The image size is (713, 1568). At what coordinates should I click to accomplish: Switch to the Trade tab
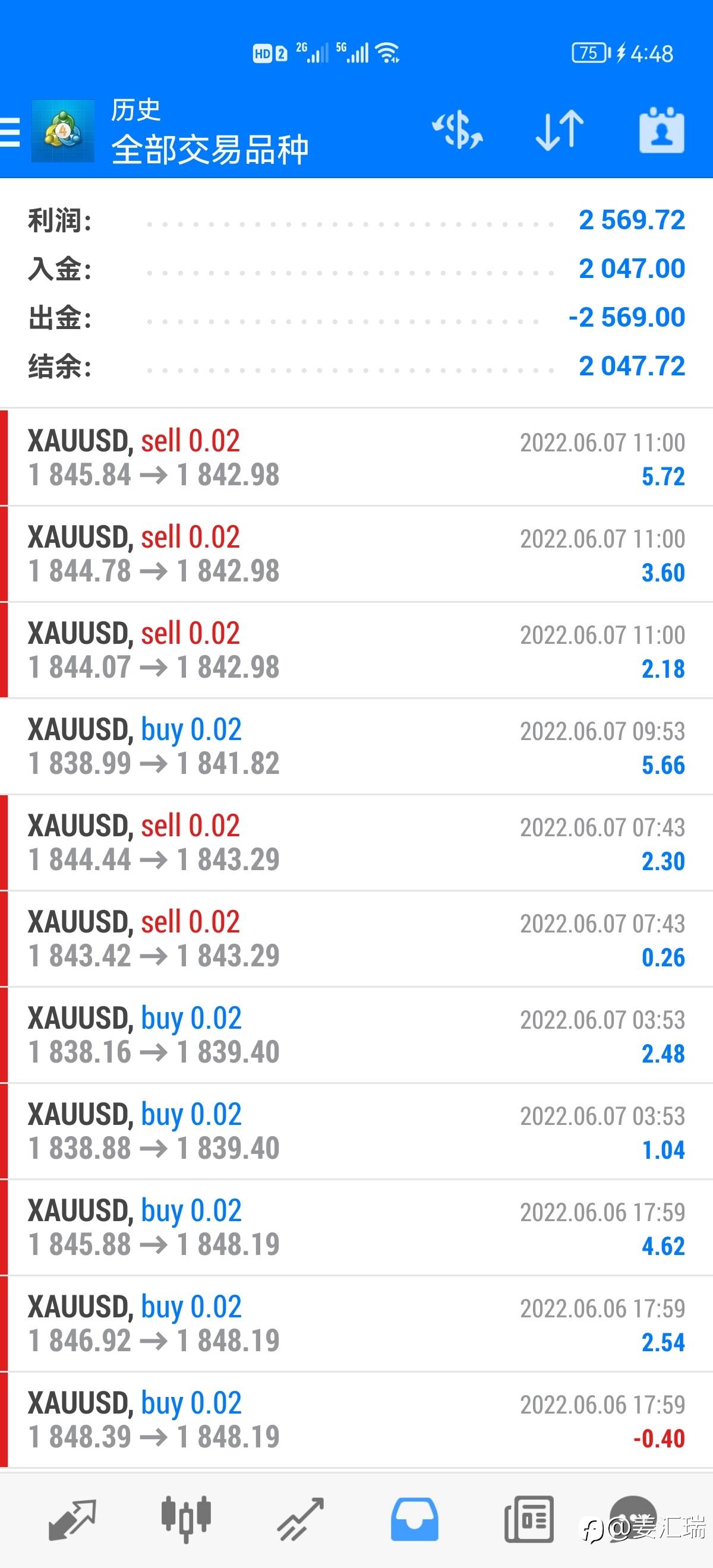tap(300, 1519)
